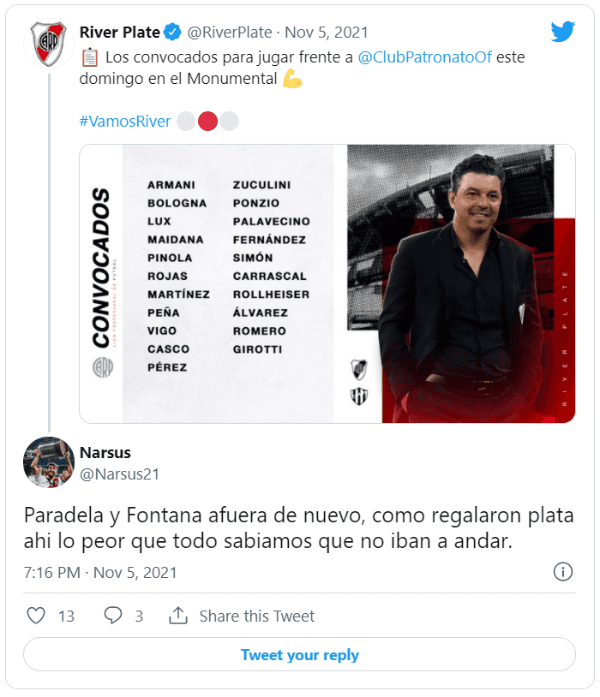Open the @Narsus21 handle
Screen dimensions: 600x697
119,474
